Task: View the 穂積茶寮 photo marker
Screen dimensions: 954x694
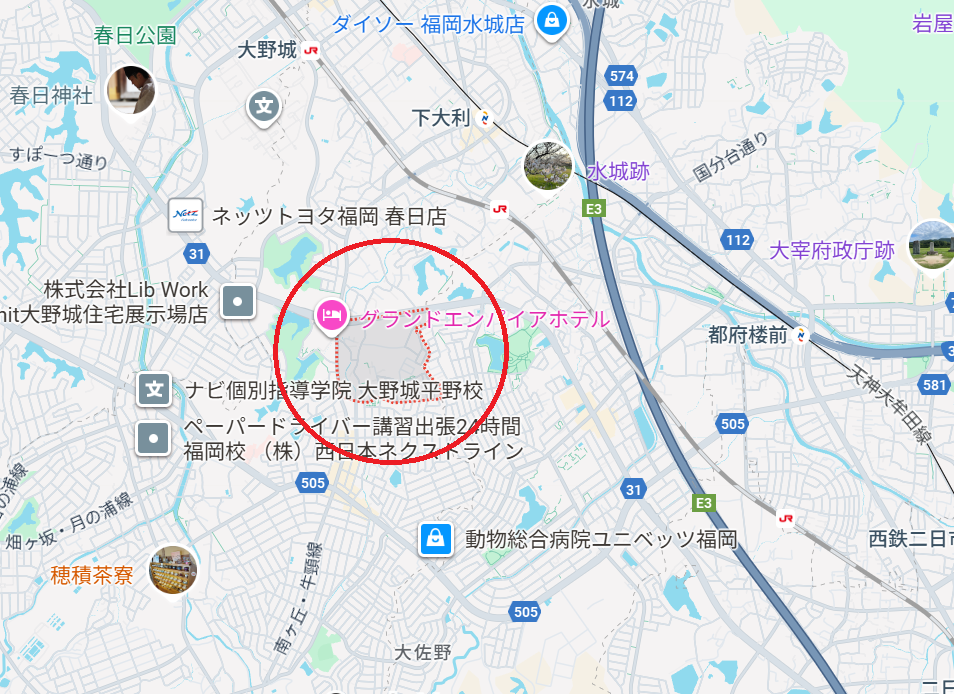Action: (173, 571)
